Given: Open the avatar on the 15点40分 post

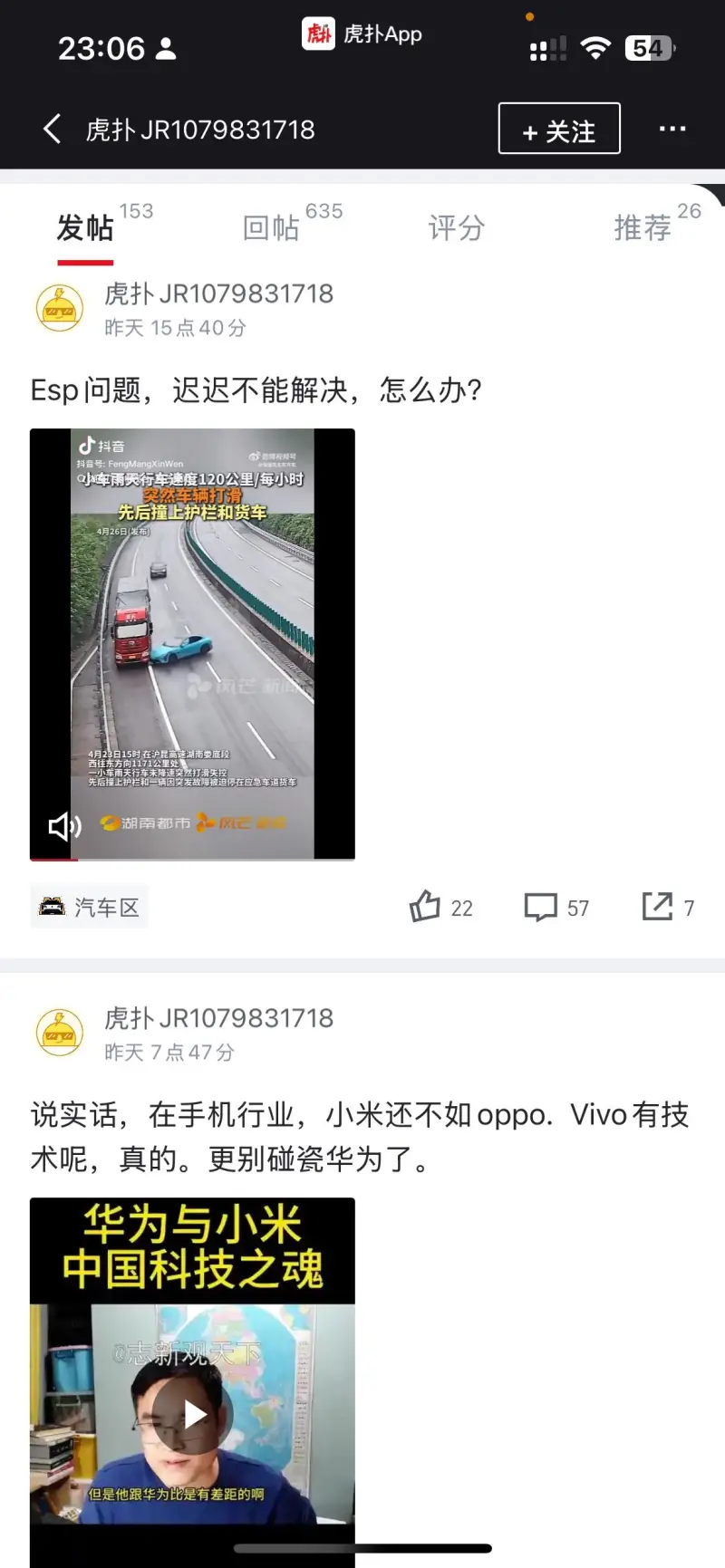Looking at the screenshot, I should pyautogui.click(x=60, y=309).
